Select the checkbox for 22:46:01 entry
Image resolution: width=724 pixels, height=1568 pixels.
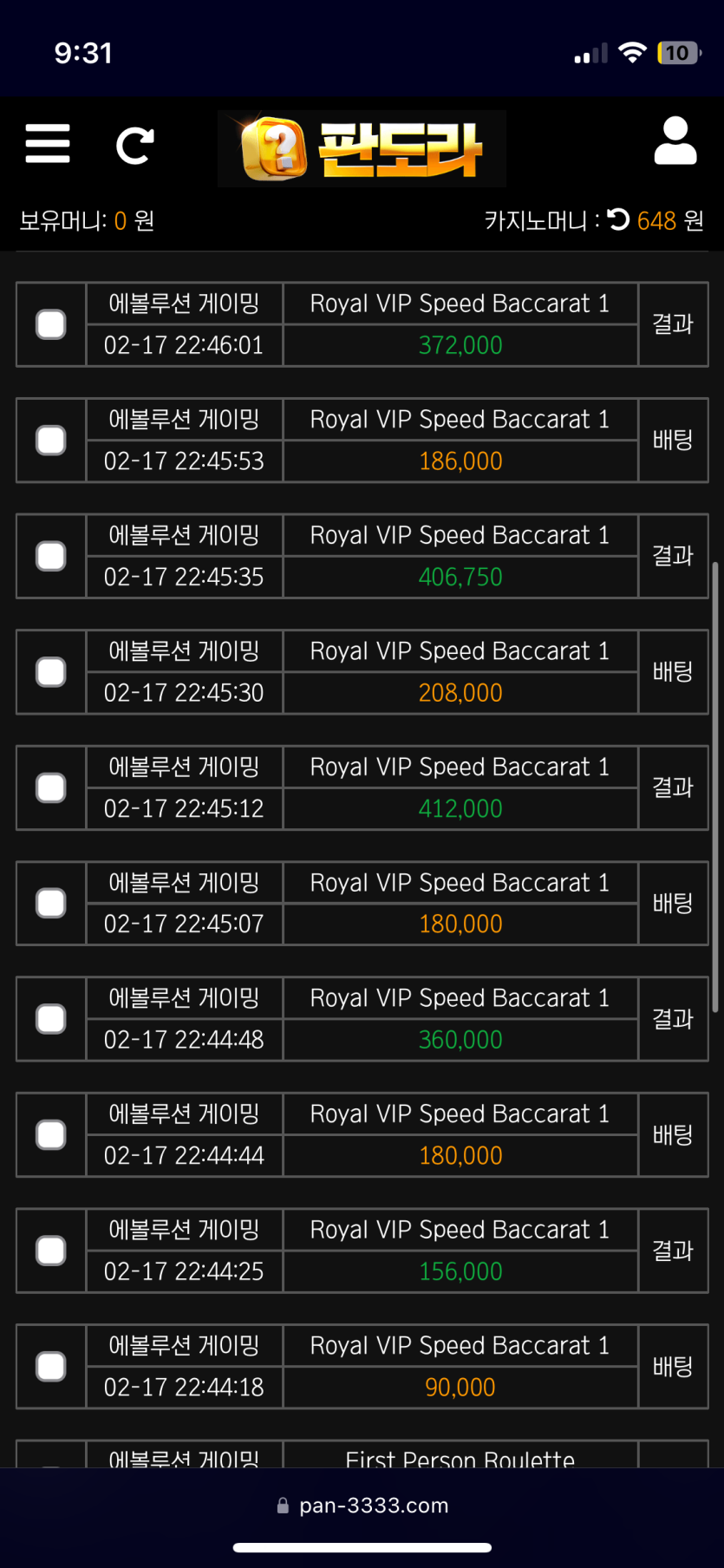click(x=51, y=324)
